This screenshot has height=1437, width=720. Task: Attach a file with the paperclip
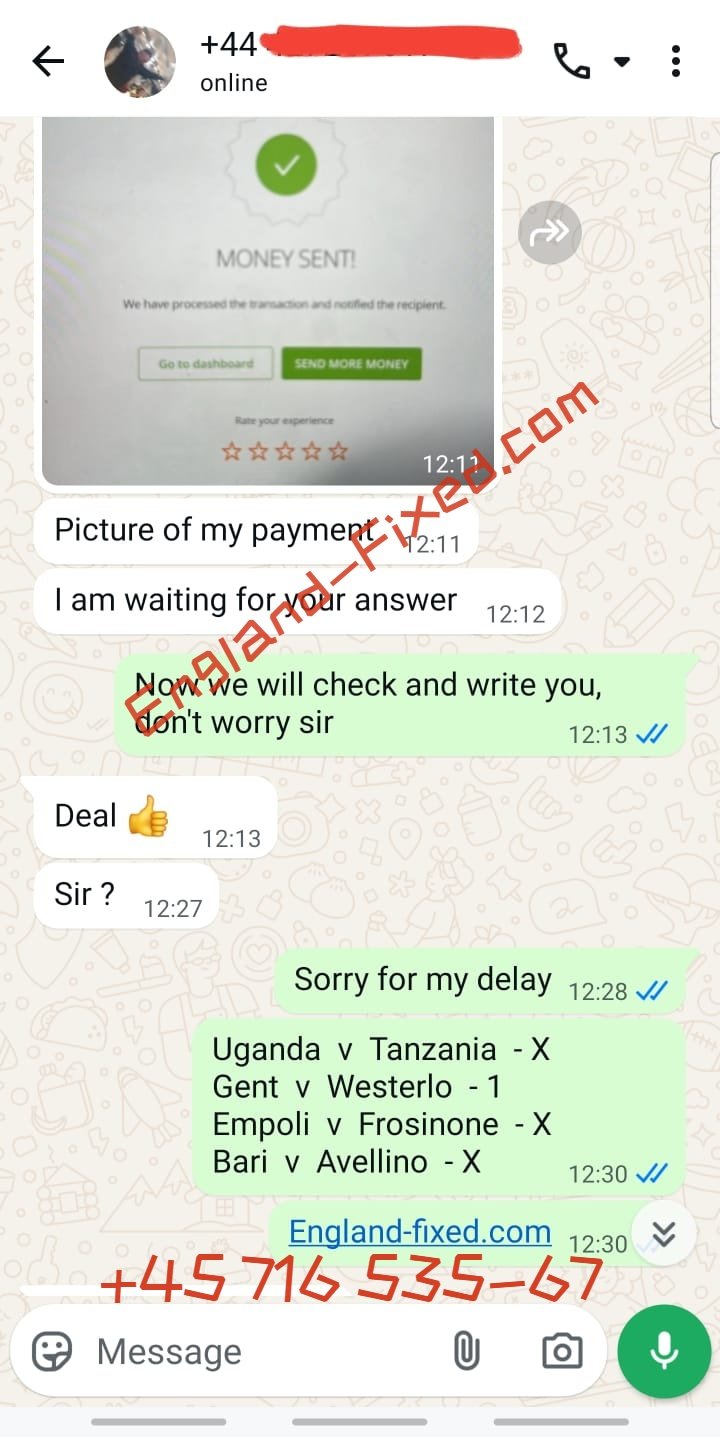tap(466, 1352)
